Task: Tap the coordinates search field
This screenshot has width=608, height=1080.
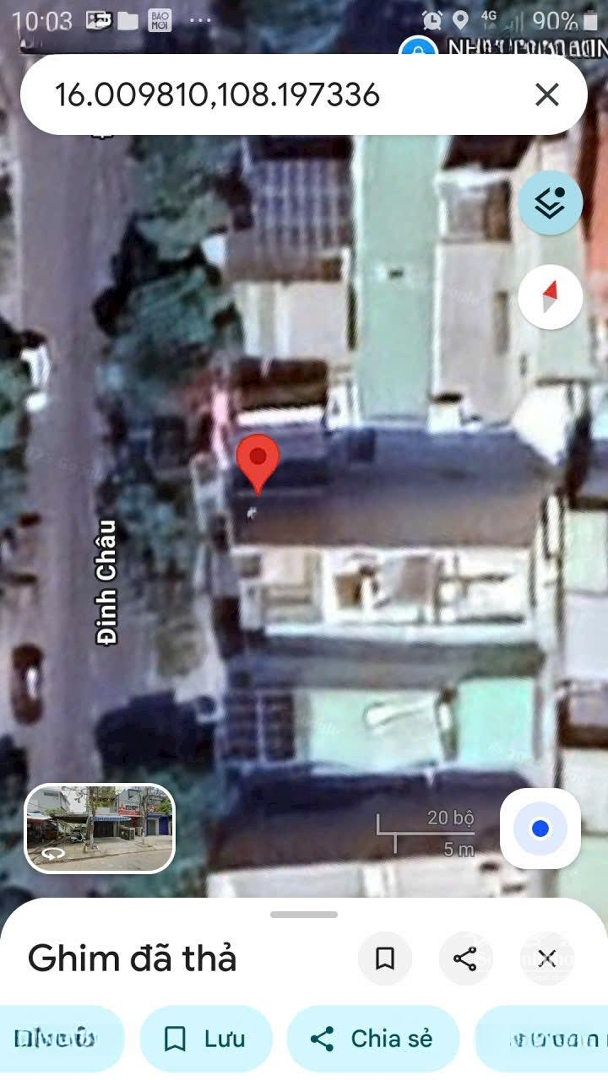Action: click(x=270, y=95)
